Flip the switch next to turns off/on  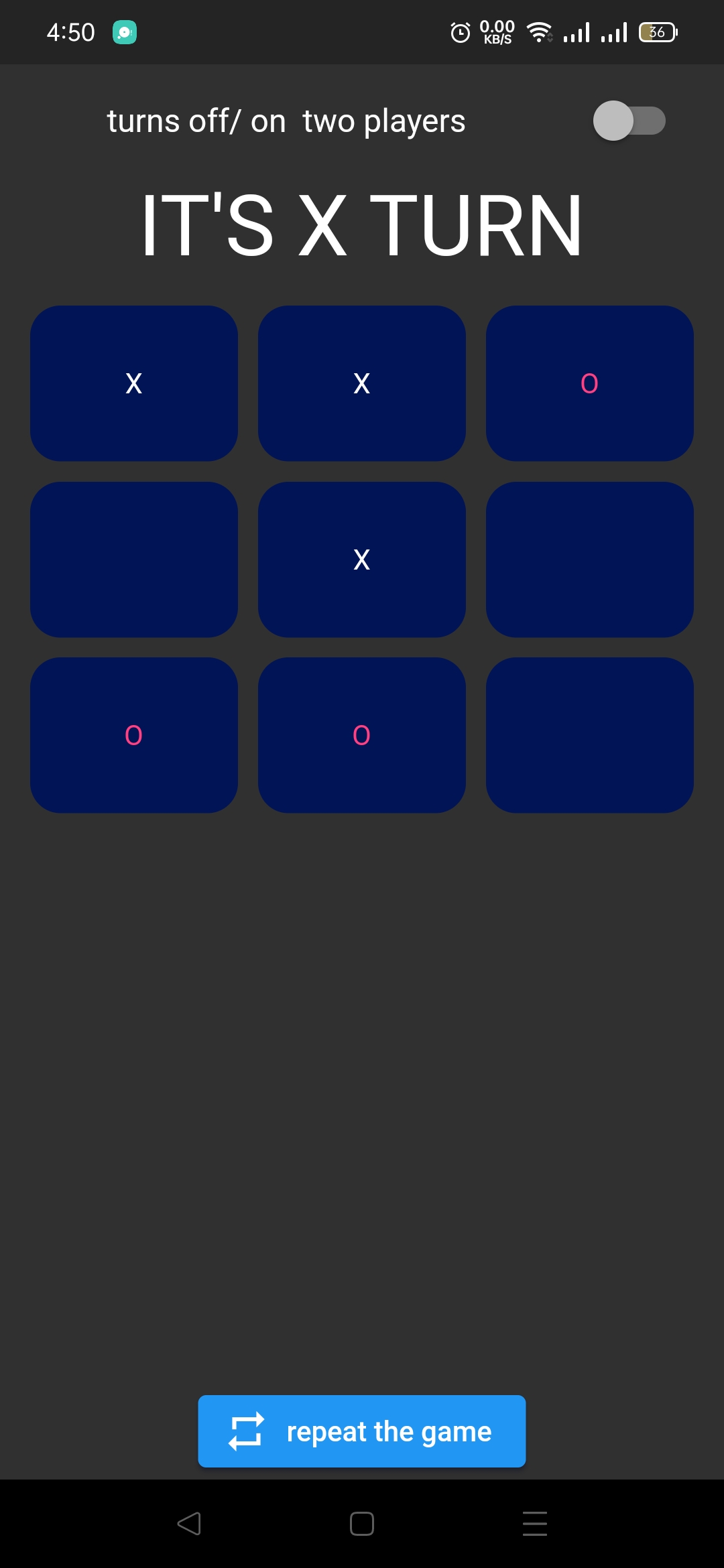[x=628, y=121]
